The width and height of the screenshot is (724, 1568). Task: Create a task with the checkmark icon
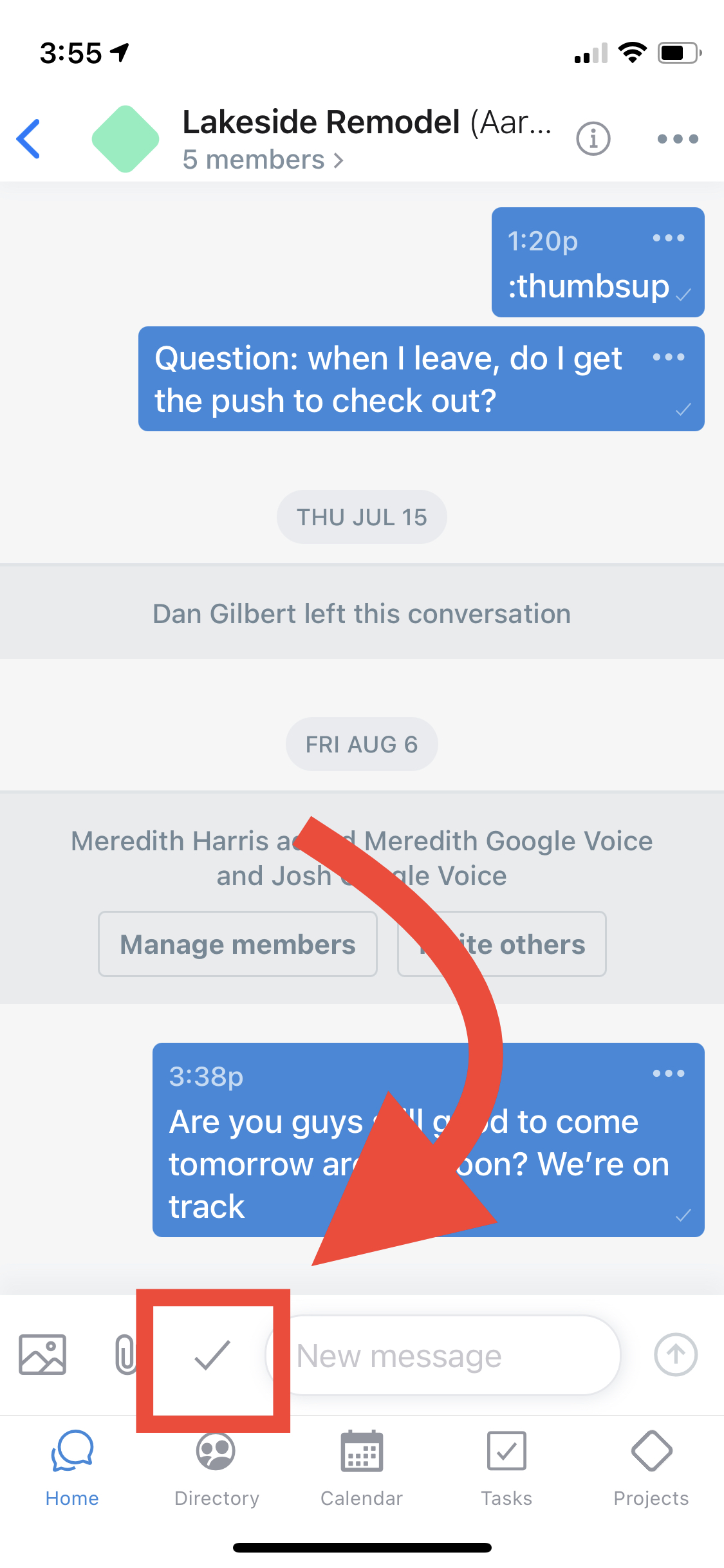pos(212,1354)
